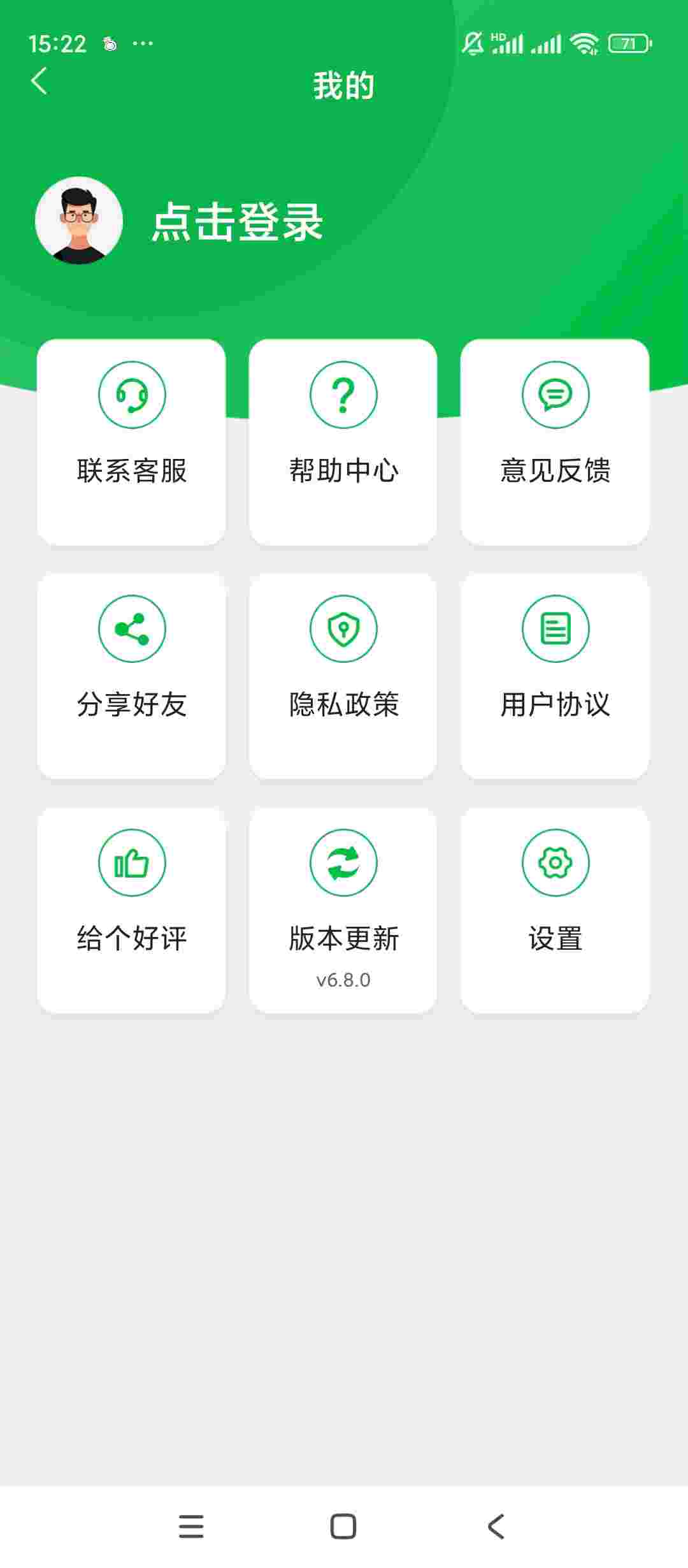Tap the 版本更新 refresh arrows icon
688x1568 pixels.
click(x=343, y=862)
